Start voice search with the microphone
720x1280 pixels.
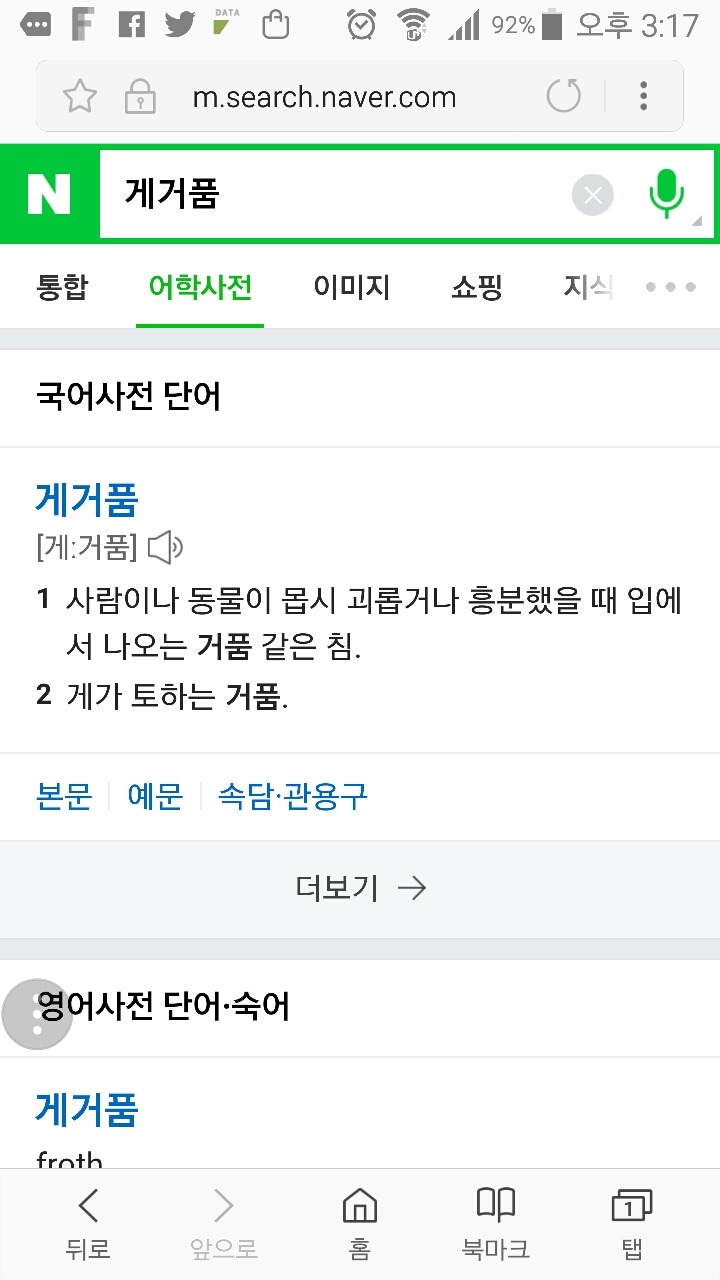[x=666, y=194]
